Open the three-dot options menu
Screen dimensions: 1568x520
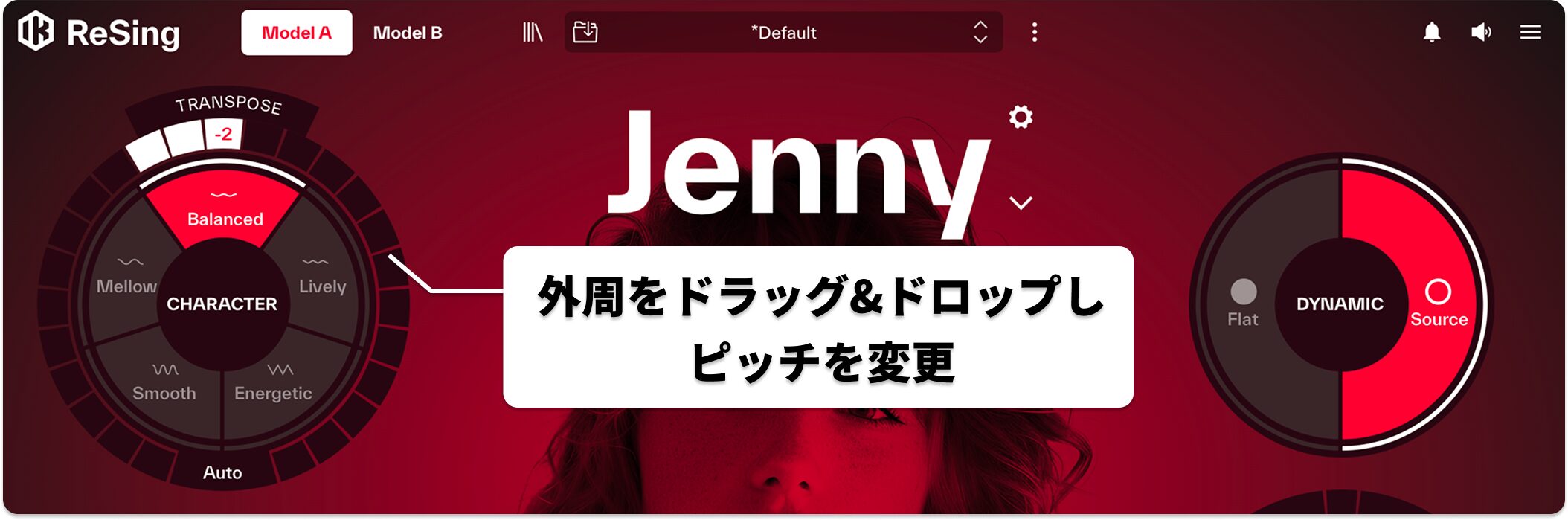[1034, 32]
